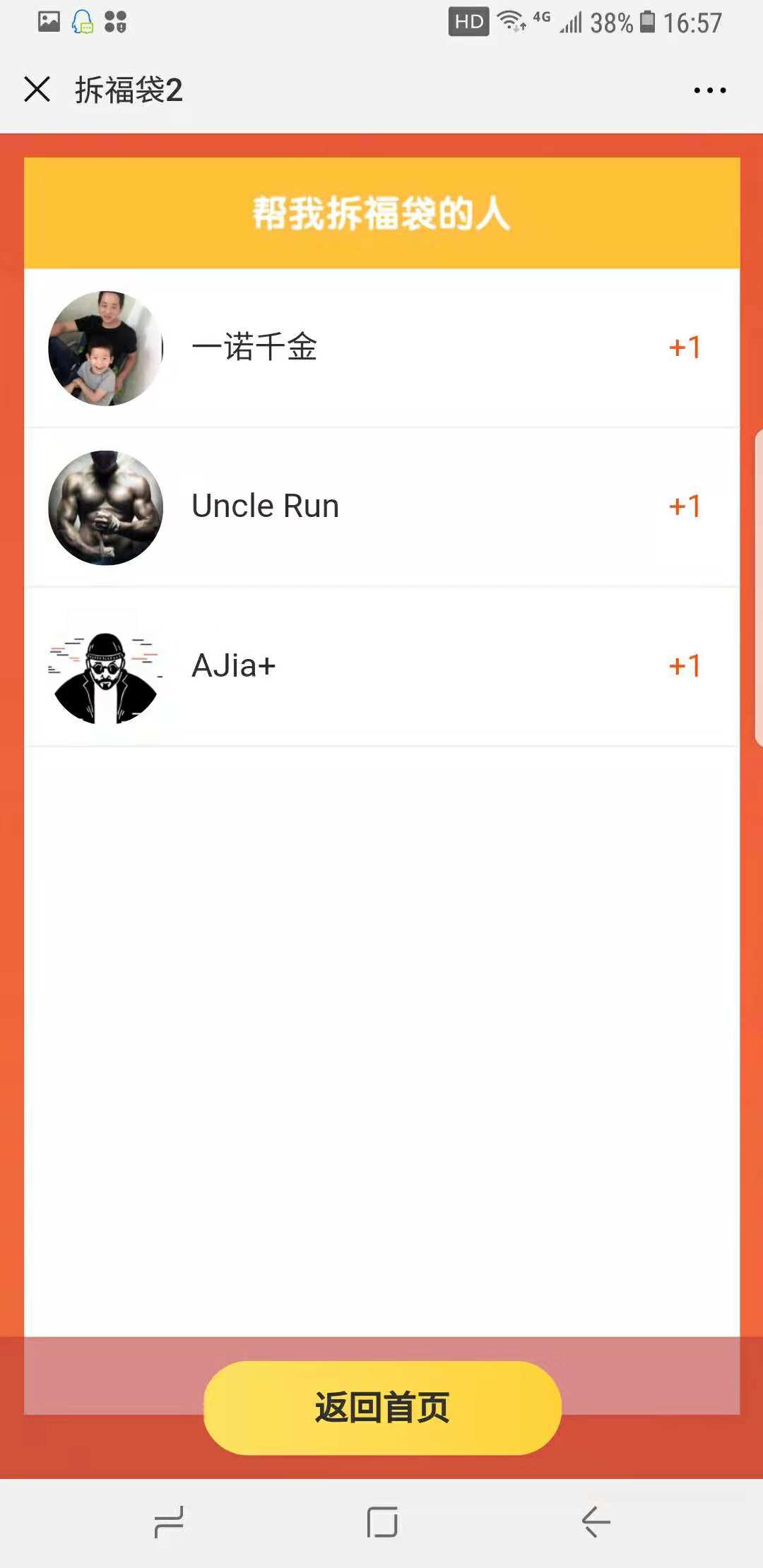
Task: Tap the 返回首页 button
Action: 382,1407
